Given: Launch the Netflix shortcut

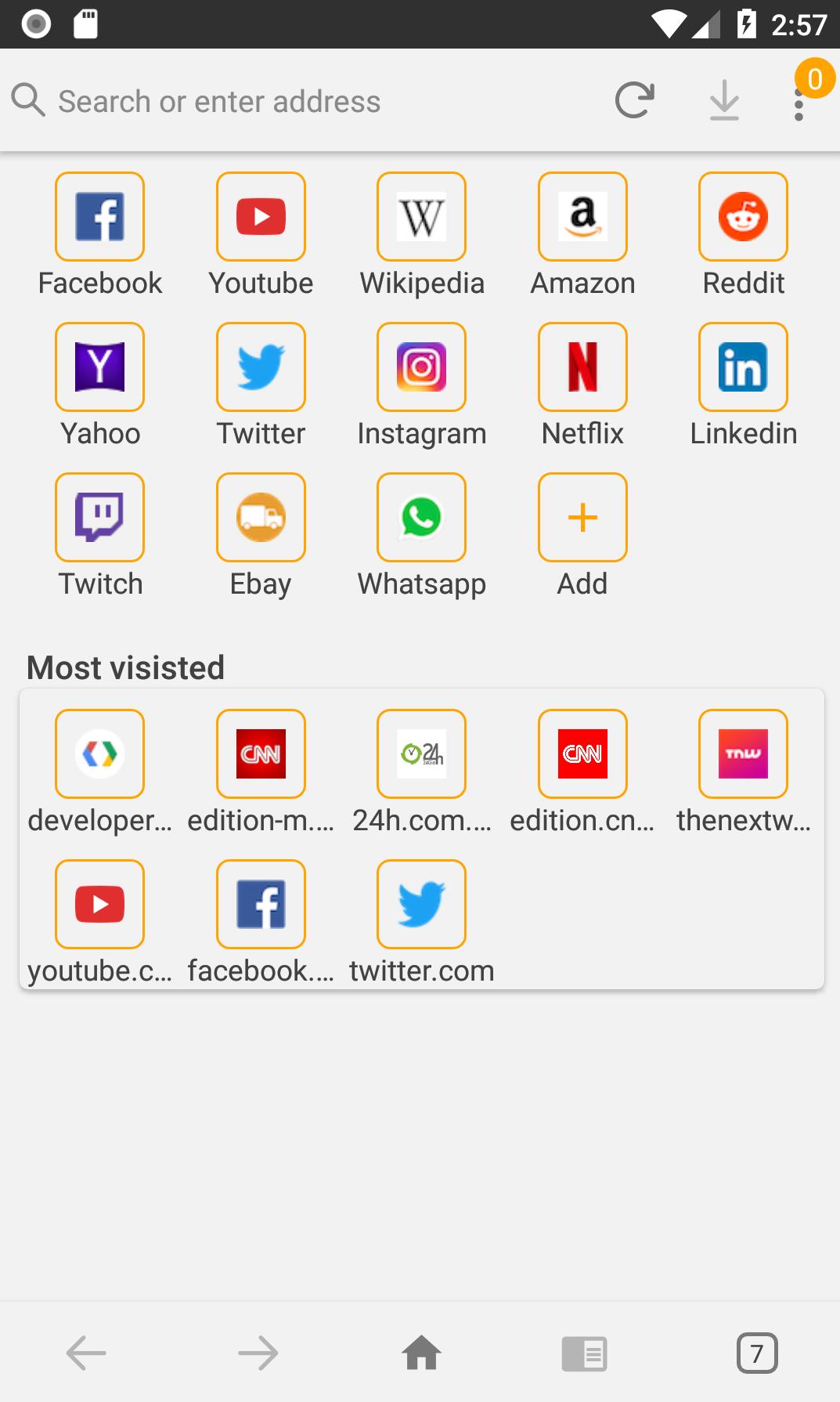Looking at the screenshot, I should click(582, 367).
